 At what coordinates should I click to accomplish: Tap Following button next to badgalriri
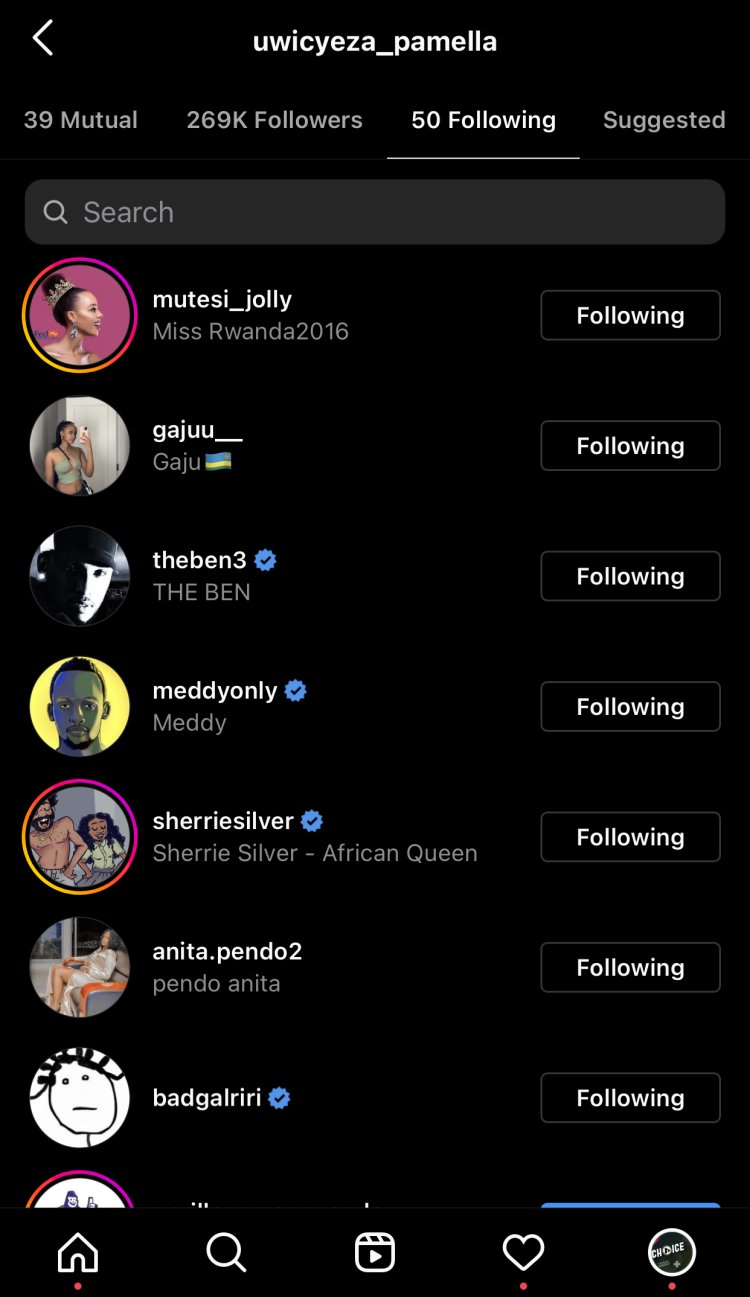click(x=630, y=1097)
